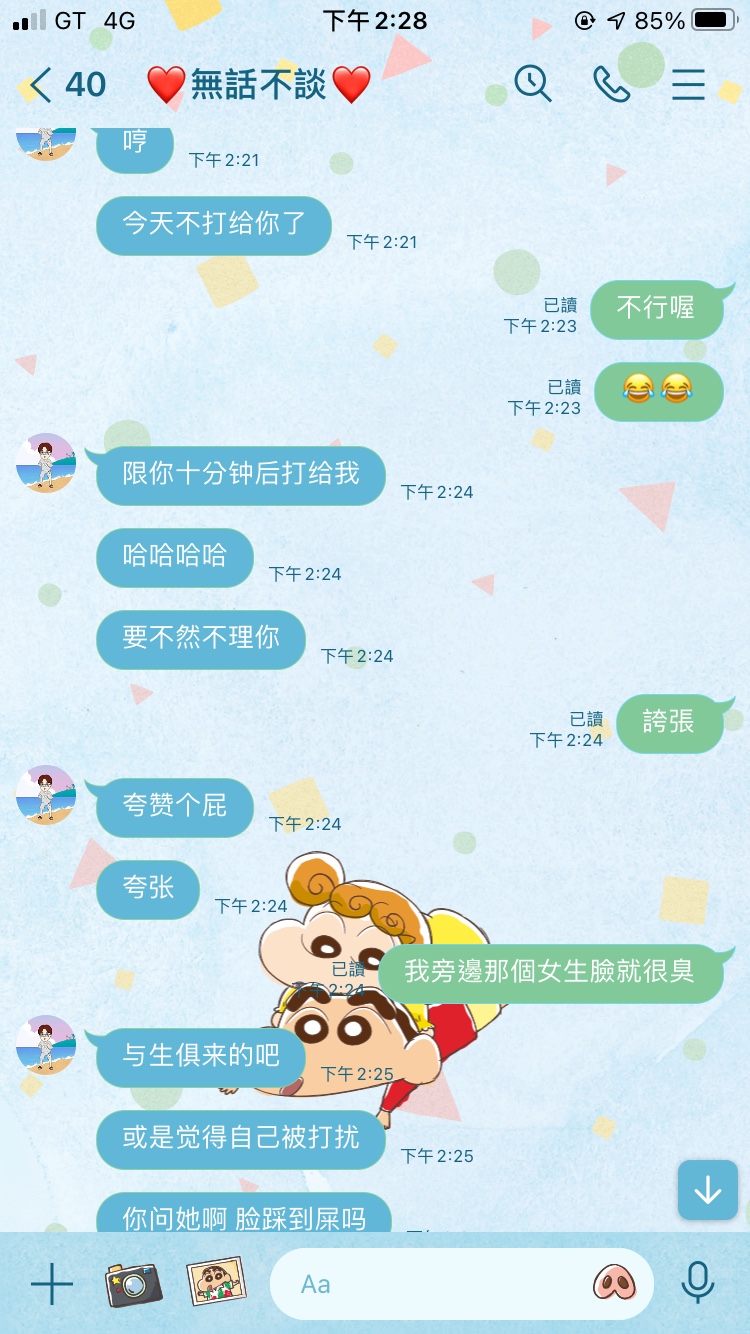Go back to the chat list
This screenshot has width=750, height=1334.
(x=40, y=85)
